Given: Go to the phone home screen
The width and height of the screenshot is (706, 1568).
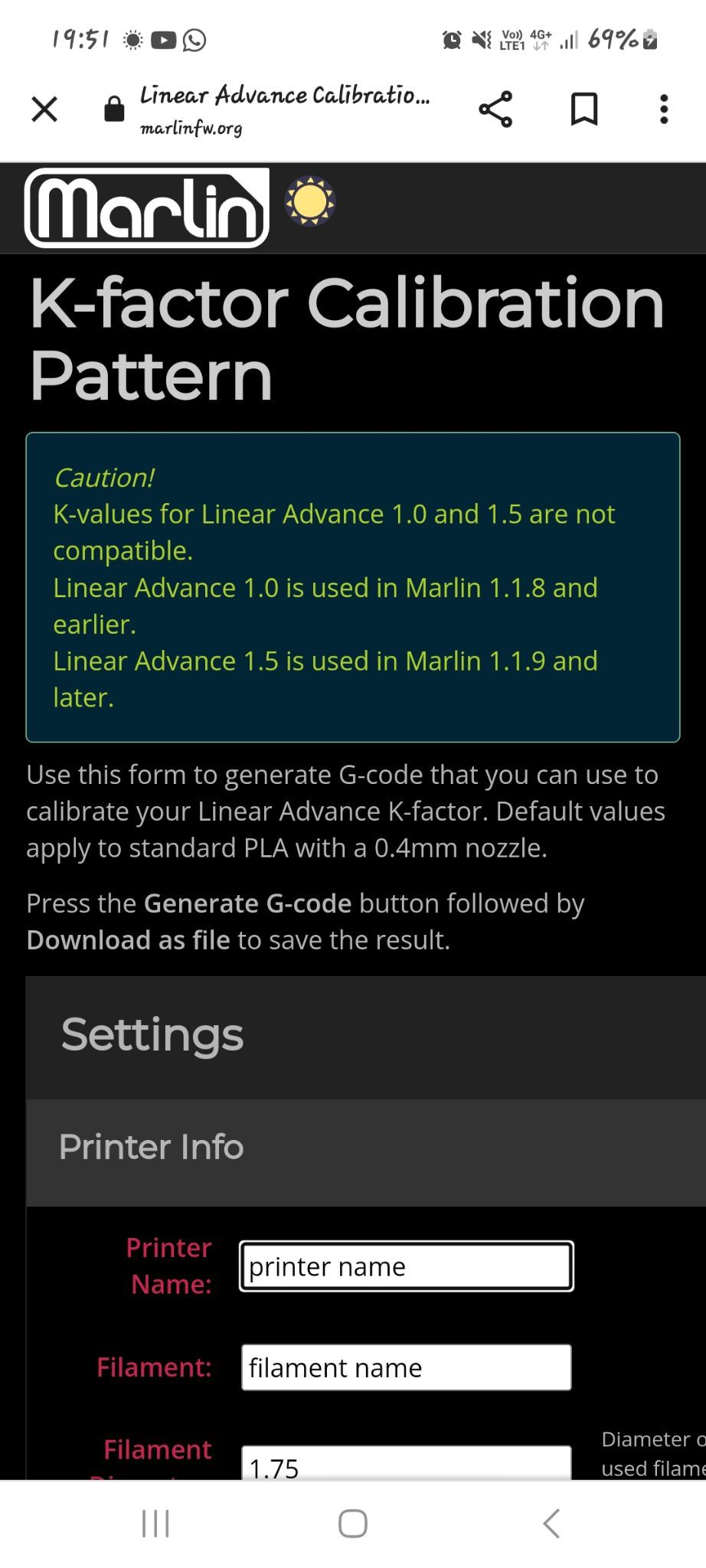Looking at the screenshot, I should [353, 1524].
